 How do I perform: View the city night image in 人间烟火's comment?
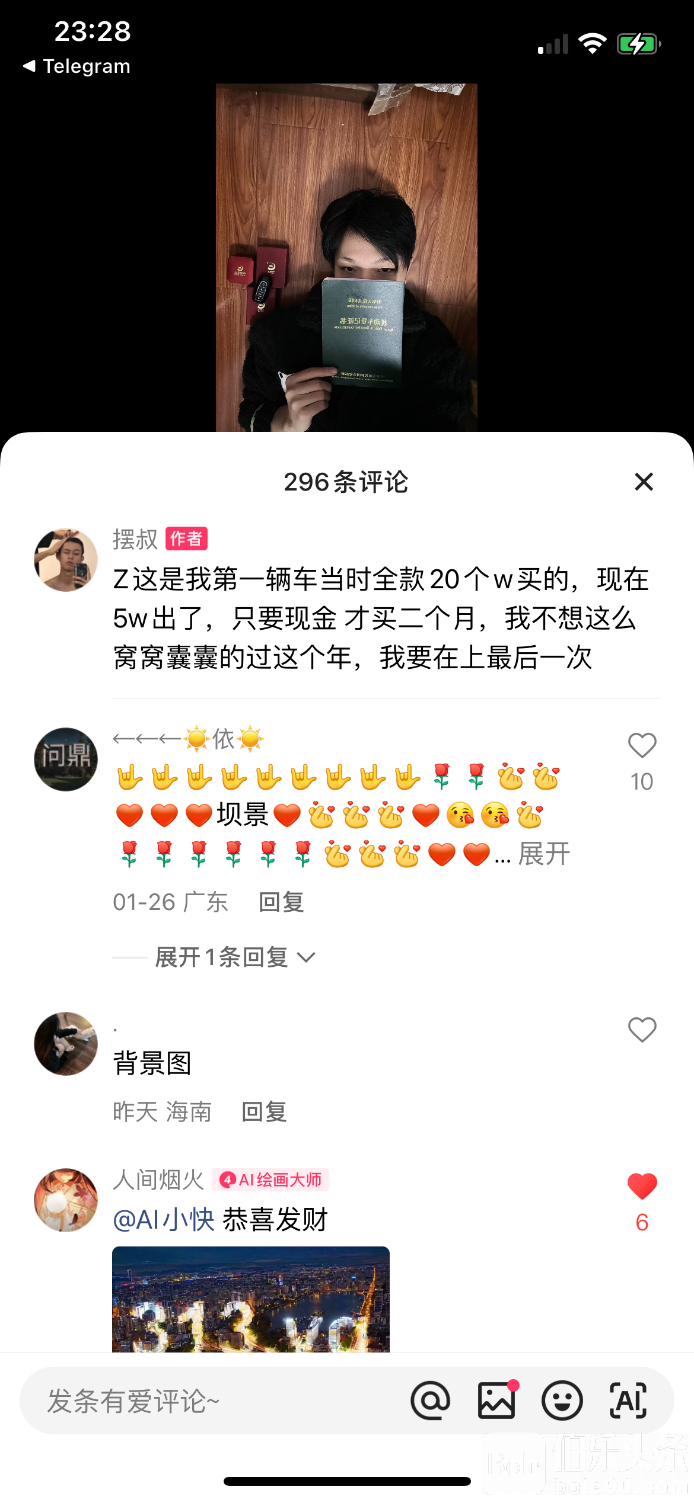(250, 1299)
